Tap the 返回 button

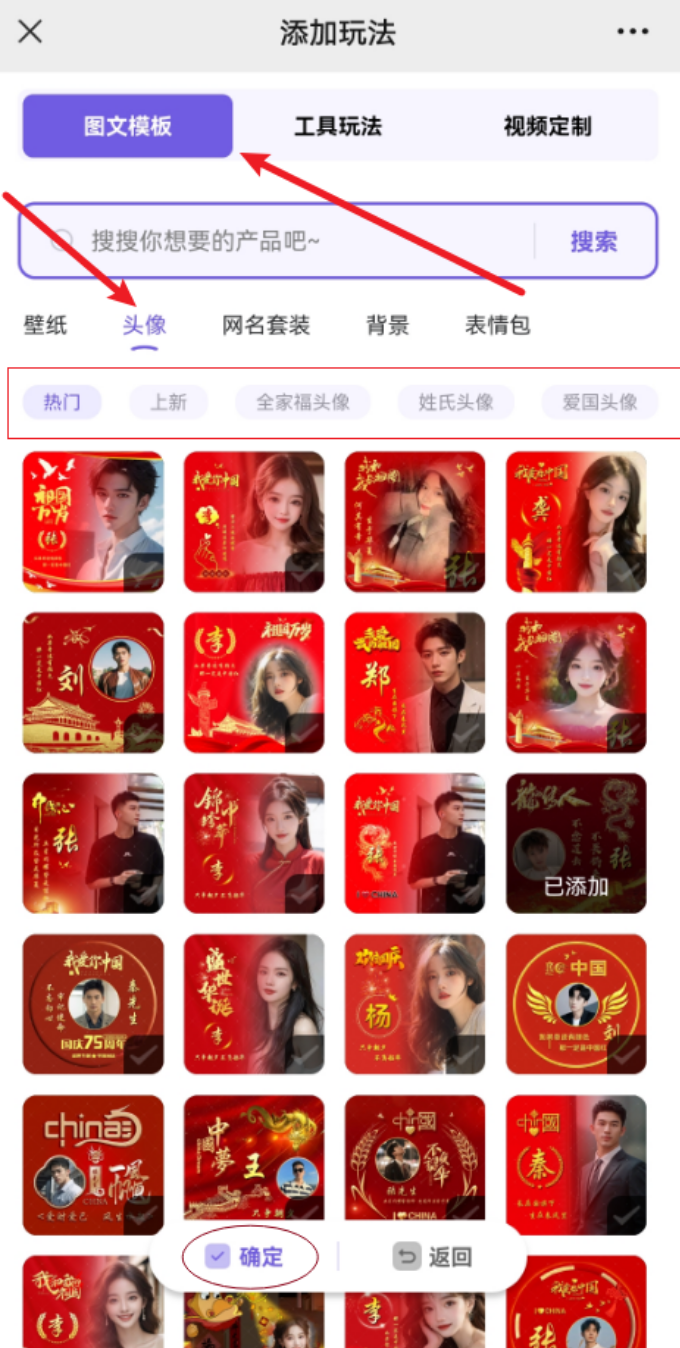(x=433, y=1257)
